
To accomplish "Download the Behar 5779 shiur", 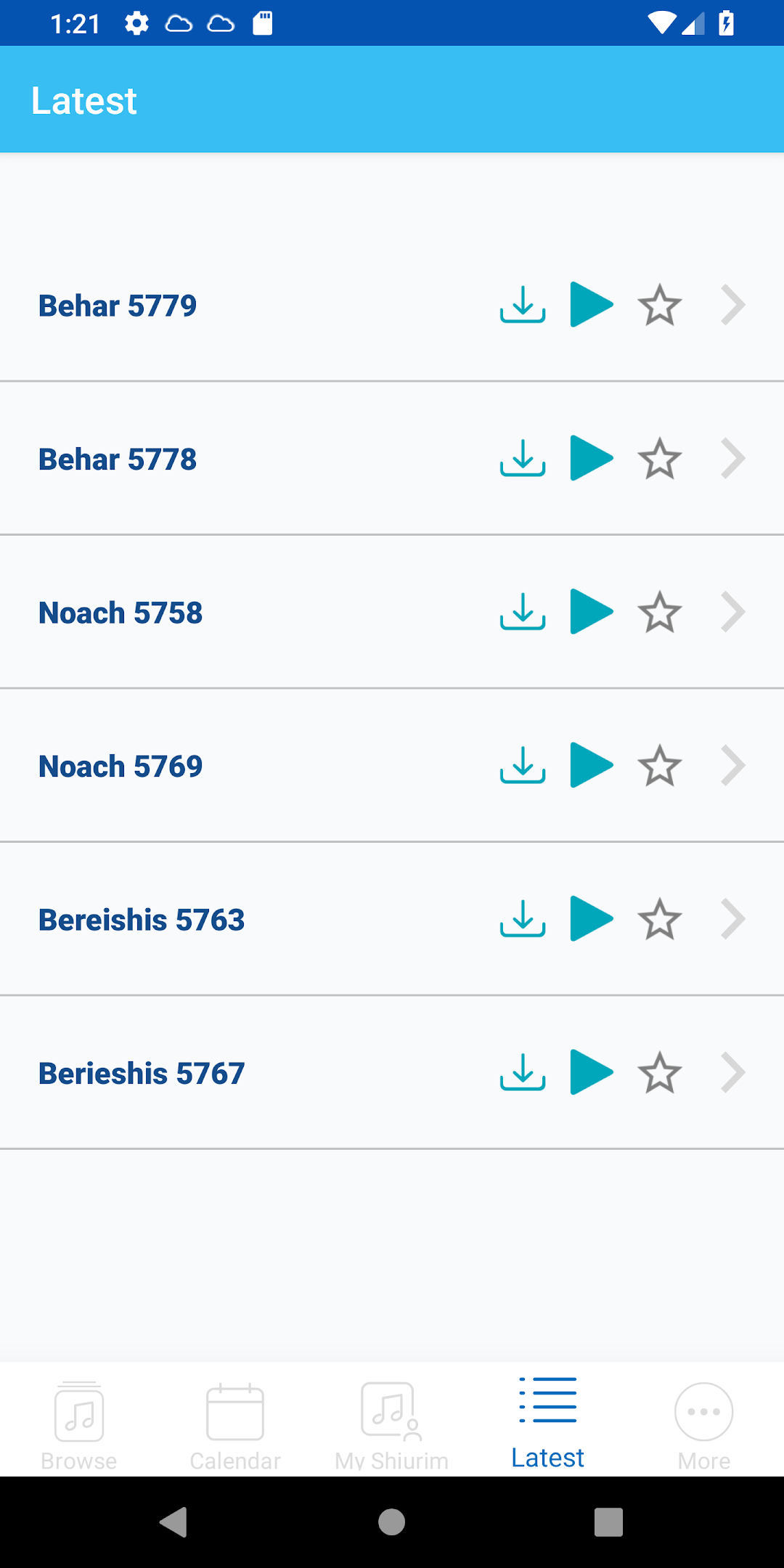I will pyautogui.click(x=523, y=305).
